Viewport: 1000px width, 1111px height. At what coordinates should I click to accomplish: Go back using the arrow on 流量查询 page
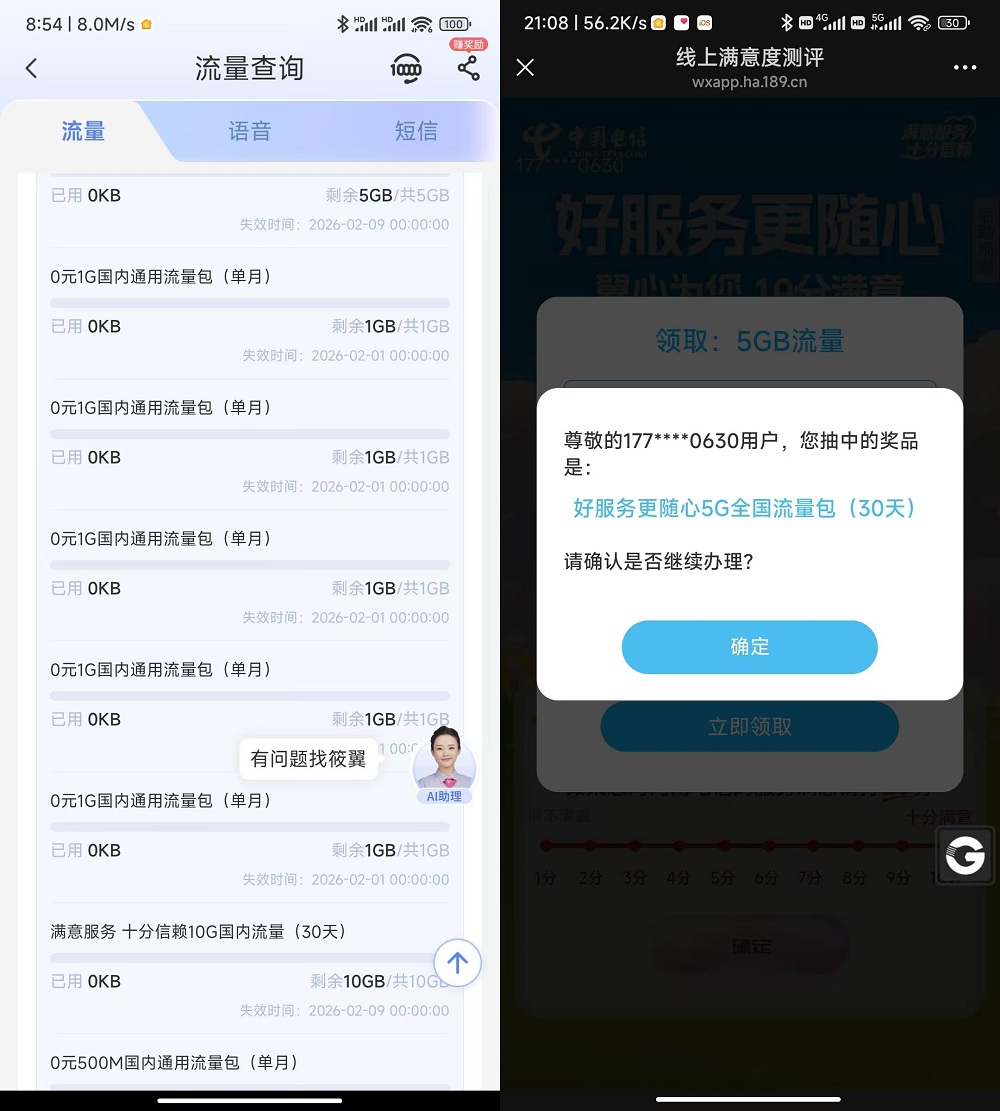pos(32,68)
